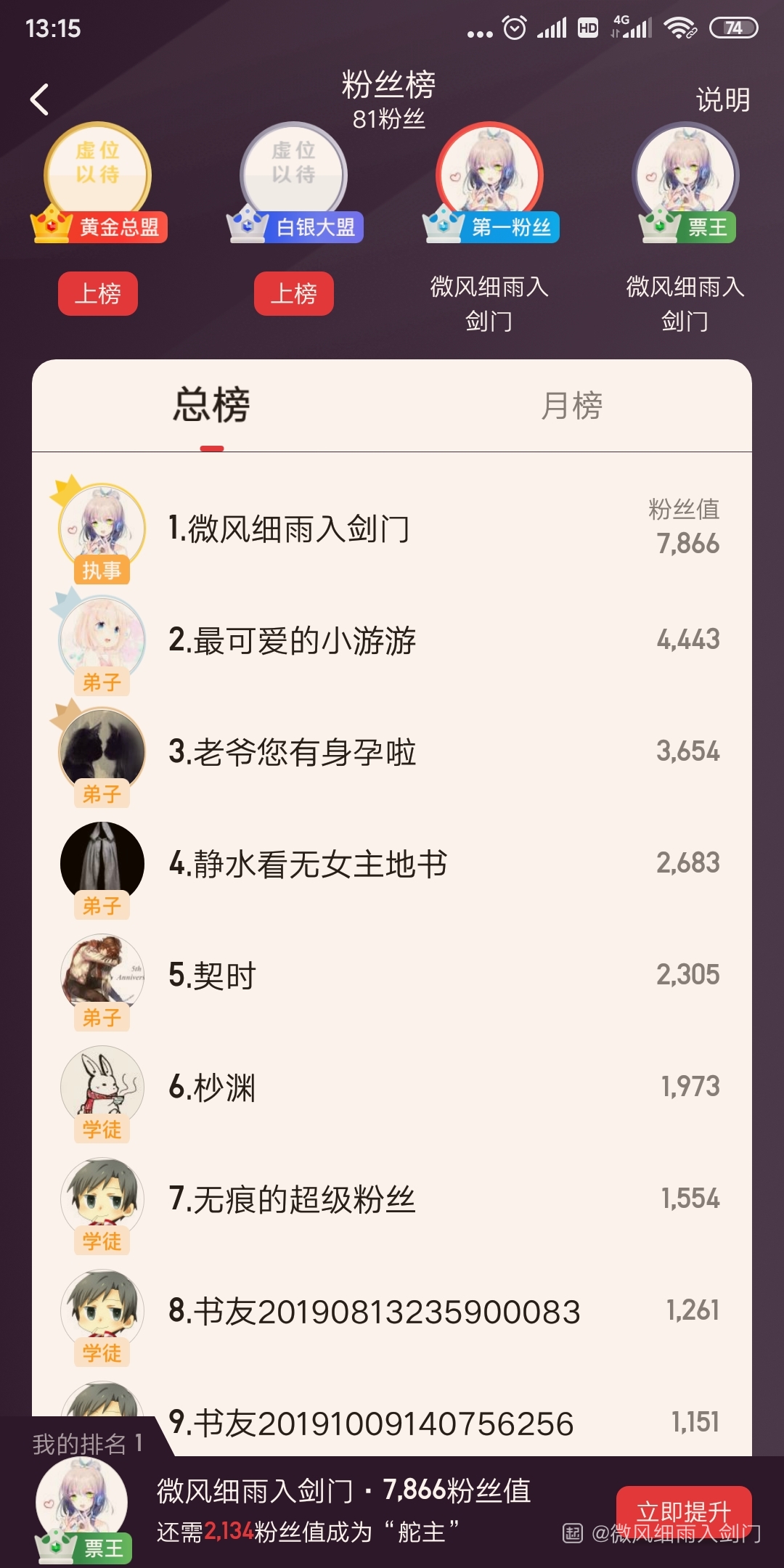The height and width of the screenshot is (1568, 784).
Task: Tap 上榜 under 黄金总盟
Action: 98,293
